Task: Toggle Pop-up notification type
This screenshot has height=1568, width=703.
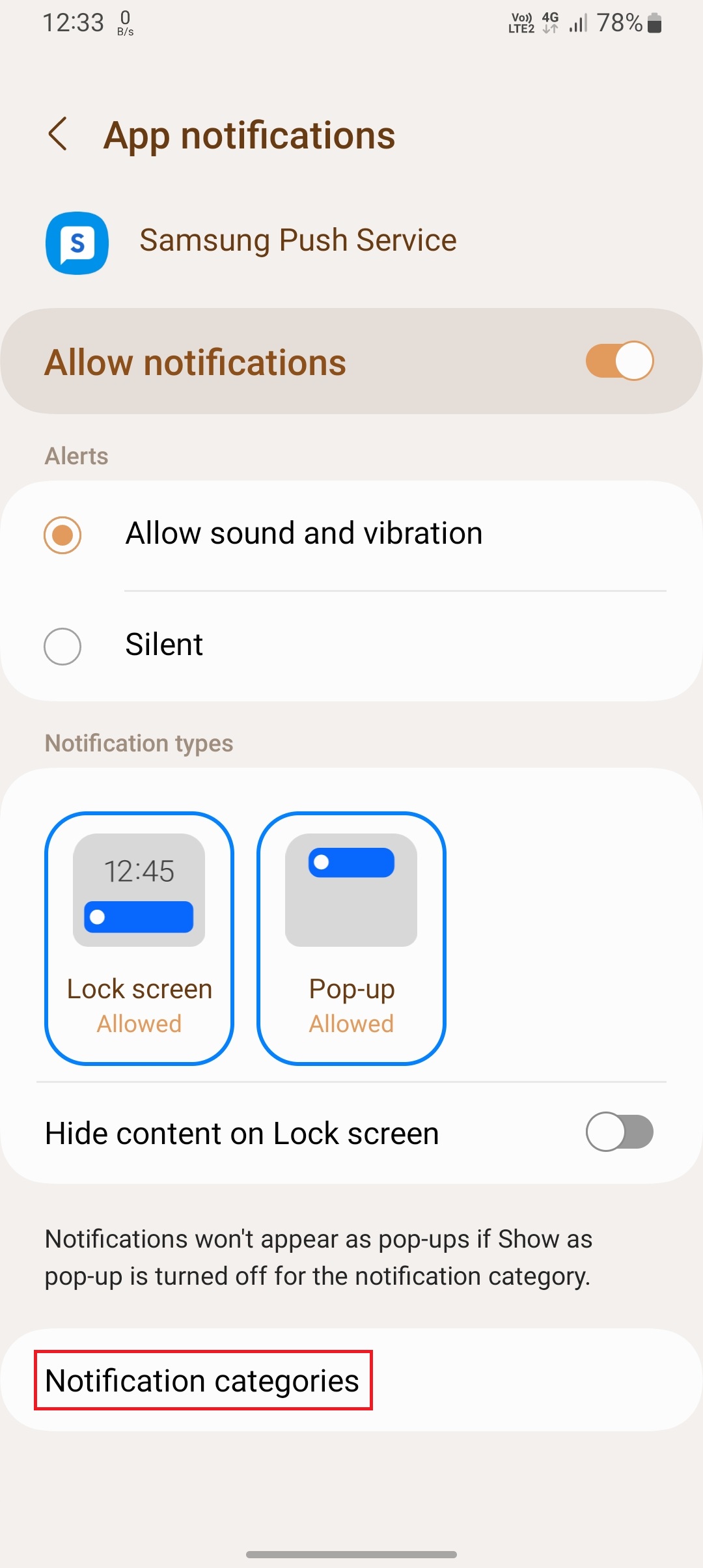Action: tap(351, 938)
